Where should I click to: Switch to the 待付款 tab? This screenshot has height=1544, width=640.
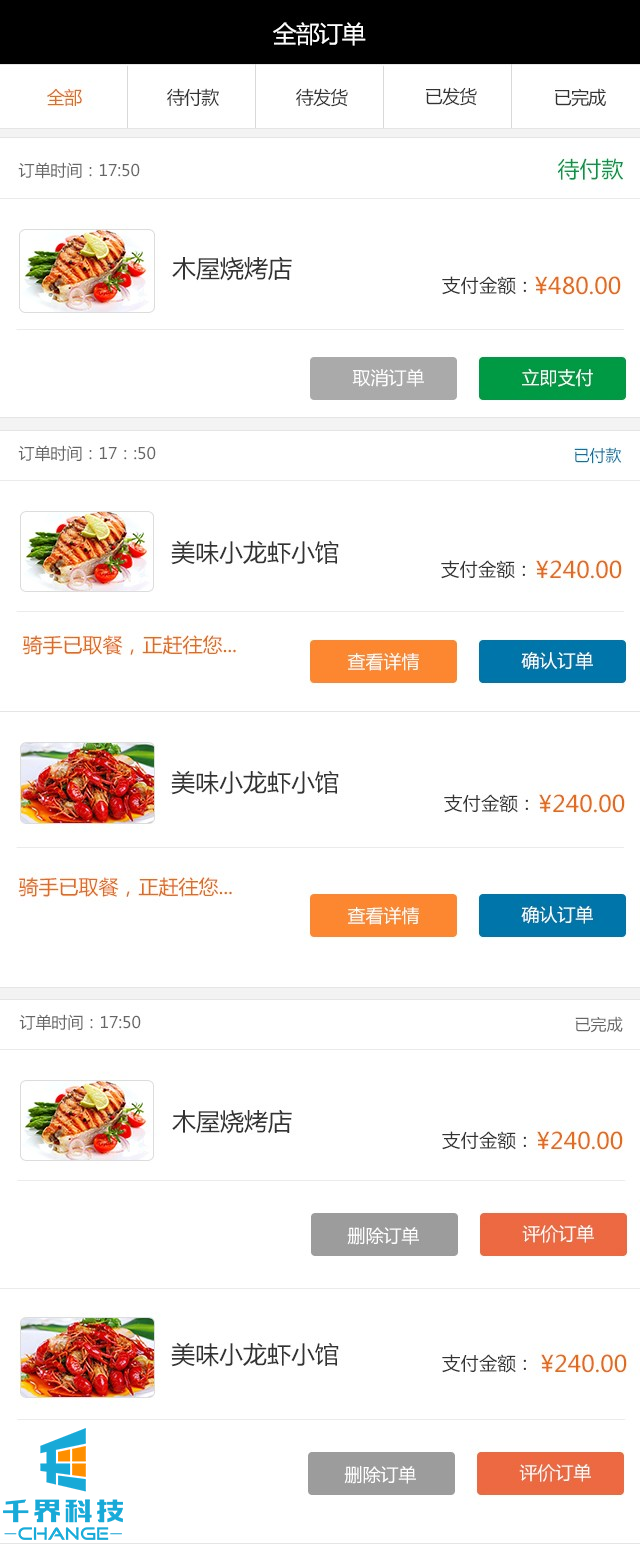pos(192,97)
